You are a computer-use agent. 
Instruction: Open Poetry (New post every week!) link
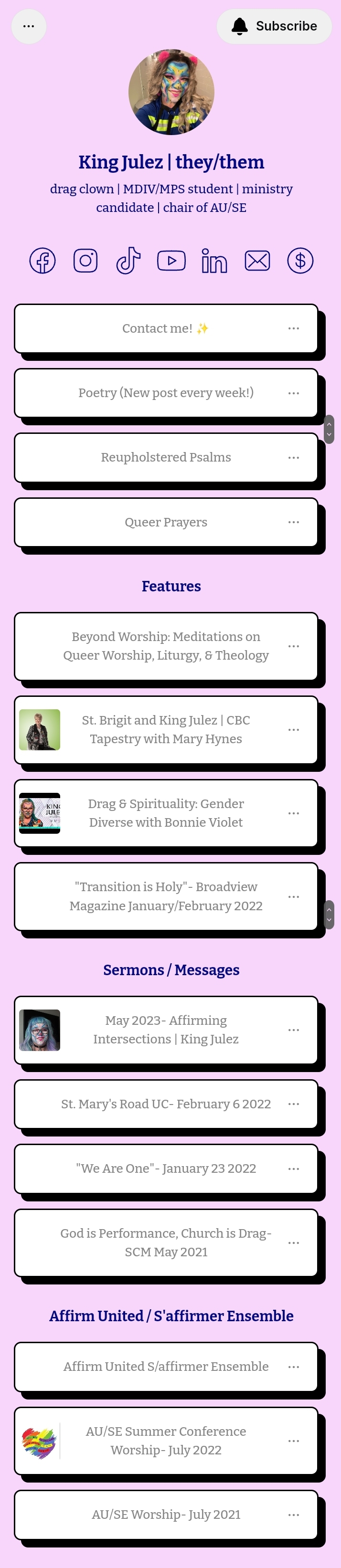pos(166,393)
